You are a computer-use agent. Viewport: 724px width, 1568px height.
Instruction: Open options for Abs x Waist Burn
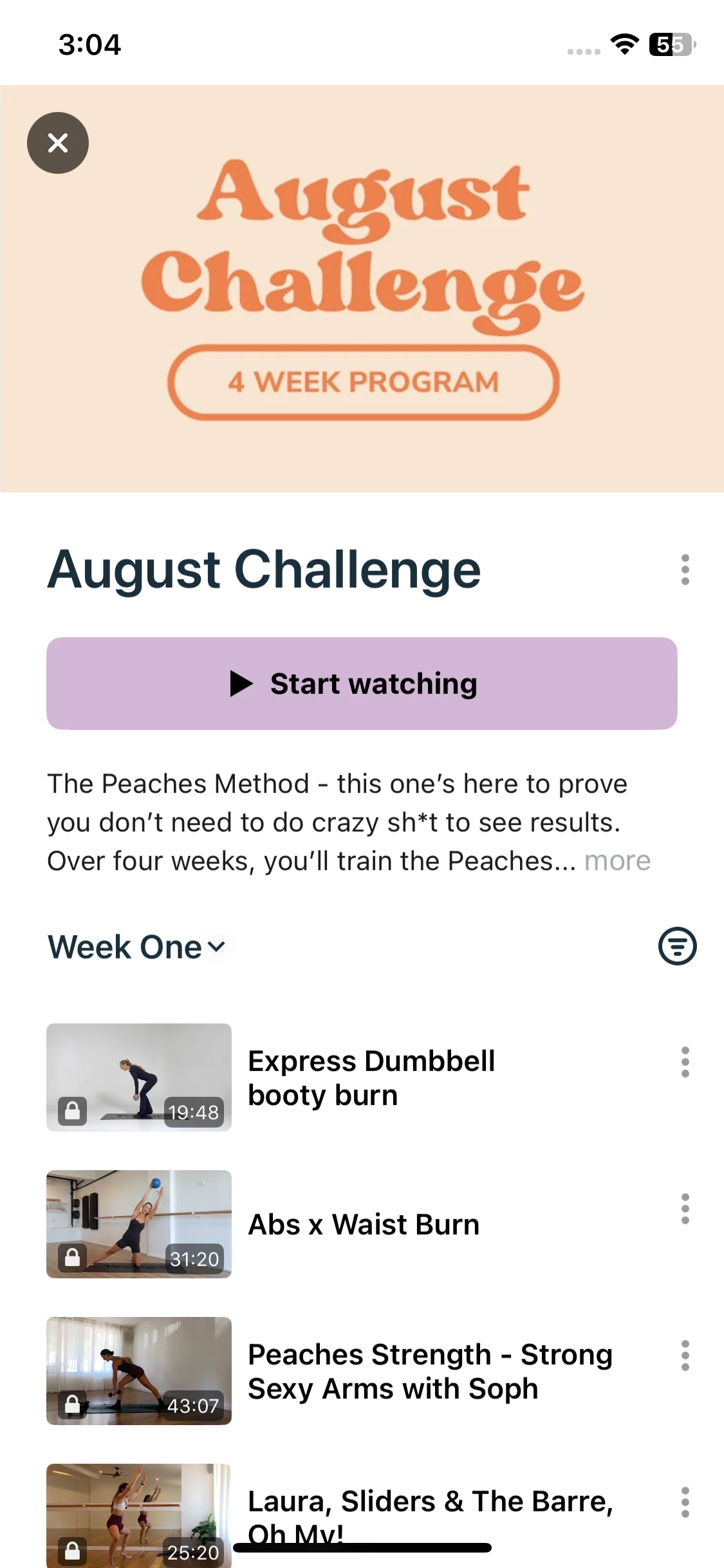[685, 1209]
